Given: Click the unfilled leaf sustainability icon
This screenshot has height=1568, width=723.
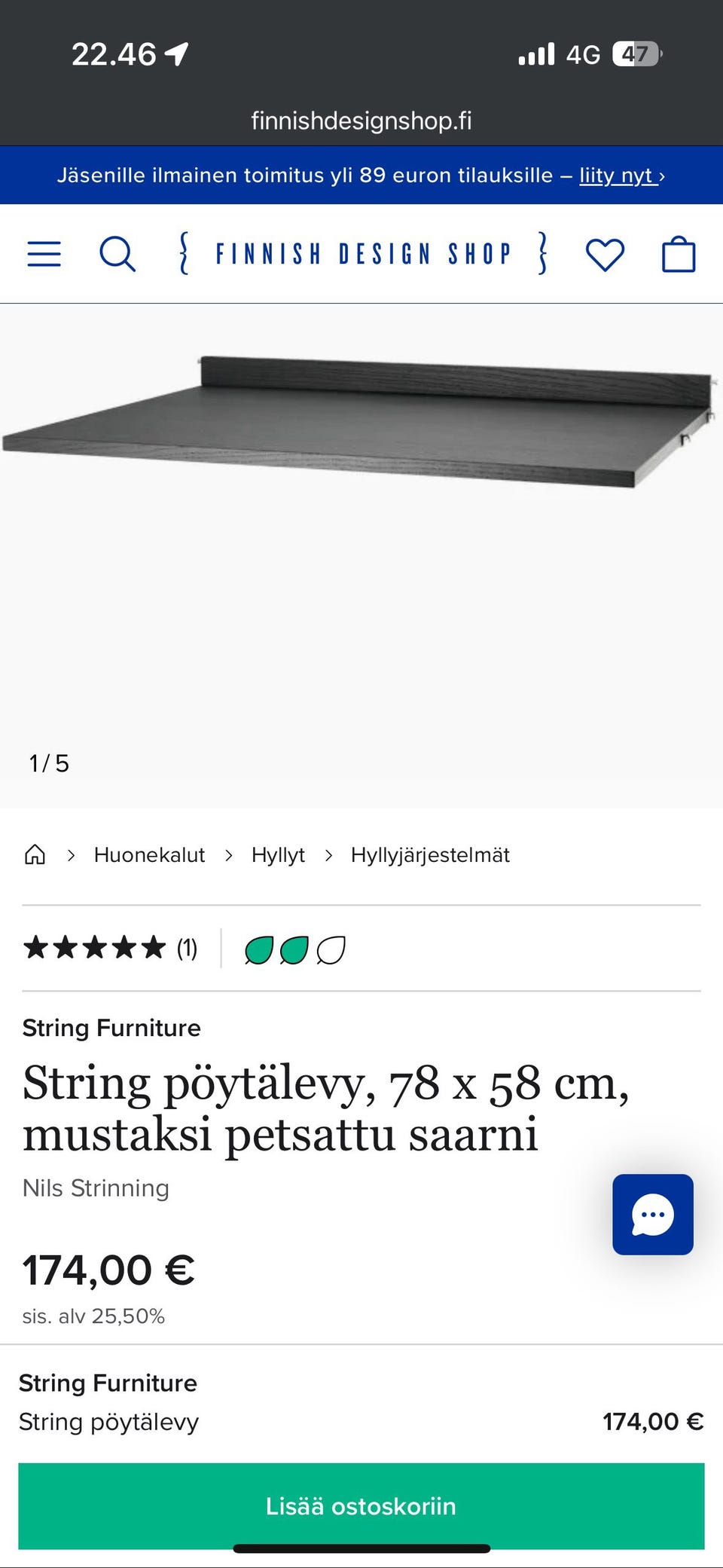Looking at the screenshot, I should 331,949.
